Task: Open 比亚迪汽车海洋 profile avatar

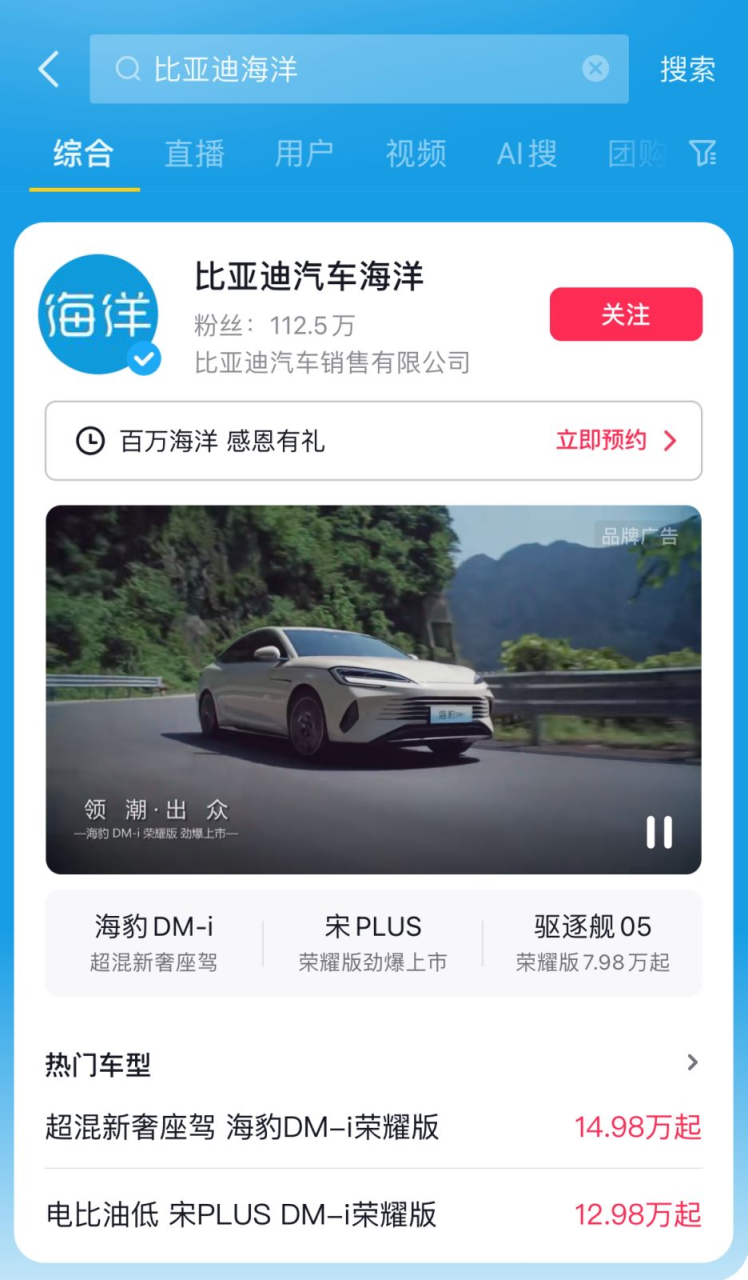Action: (98, 314)
